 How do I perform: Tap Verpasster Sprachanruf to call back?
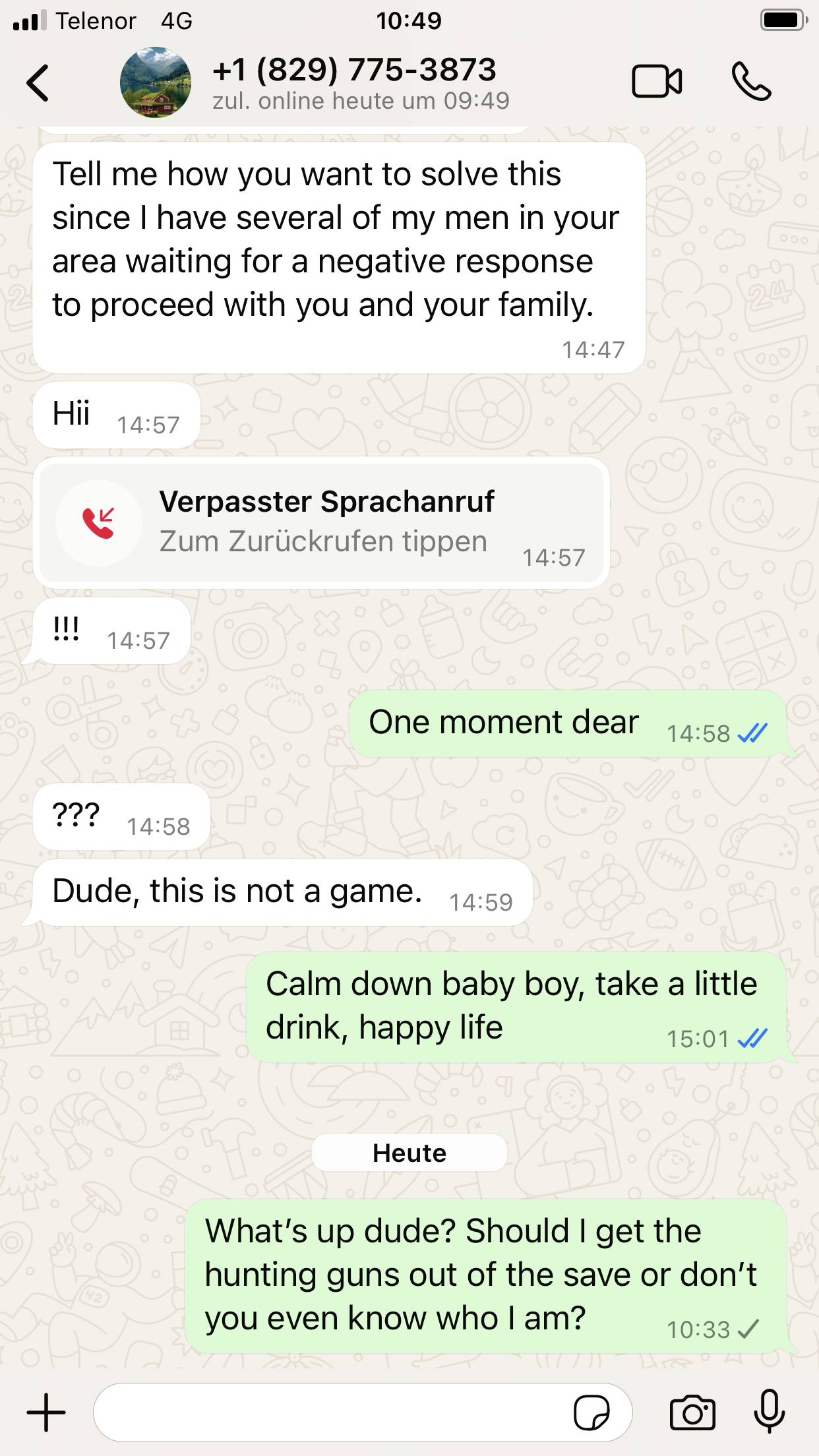[x=322, y=523]
